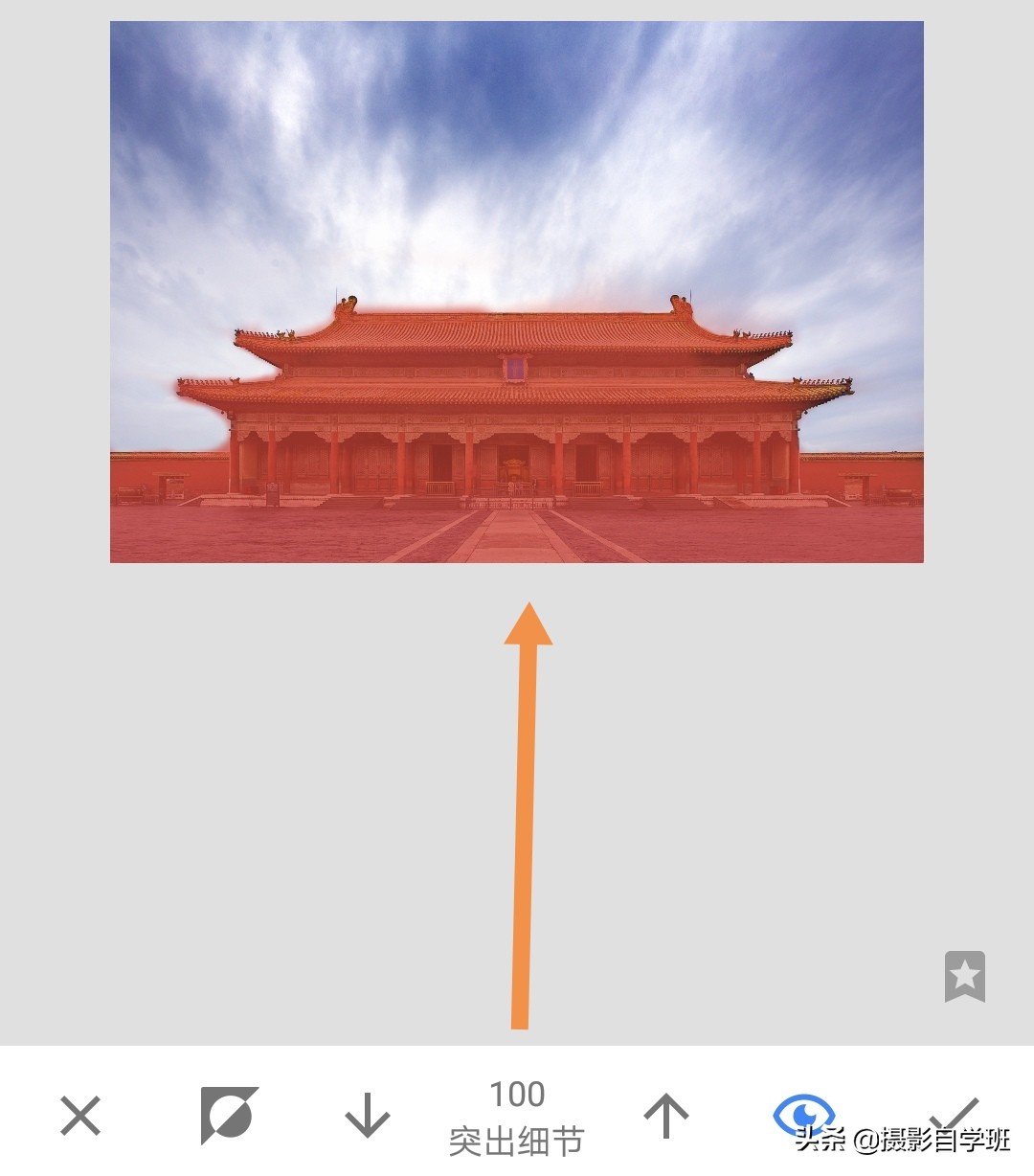
Task: Cancel the adjustment with the X icon
Action: click(79, 1116)
